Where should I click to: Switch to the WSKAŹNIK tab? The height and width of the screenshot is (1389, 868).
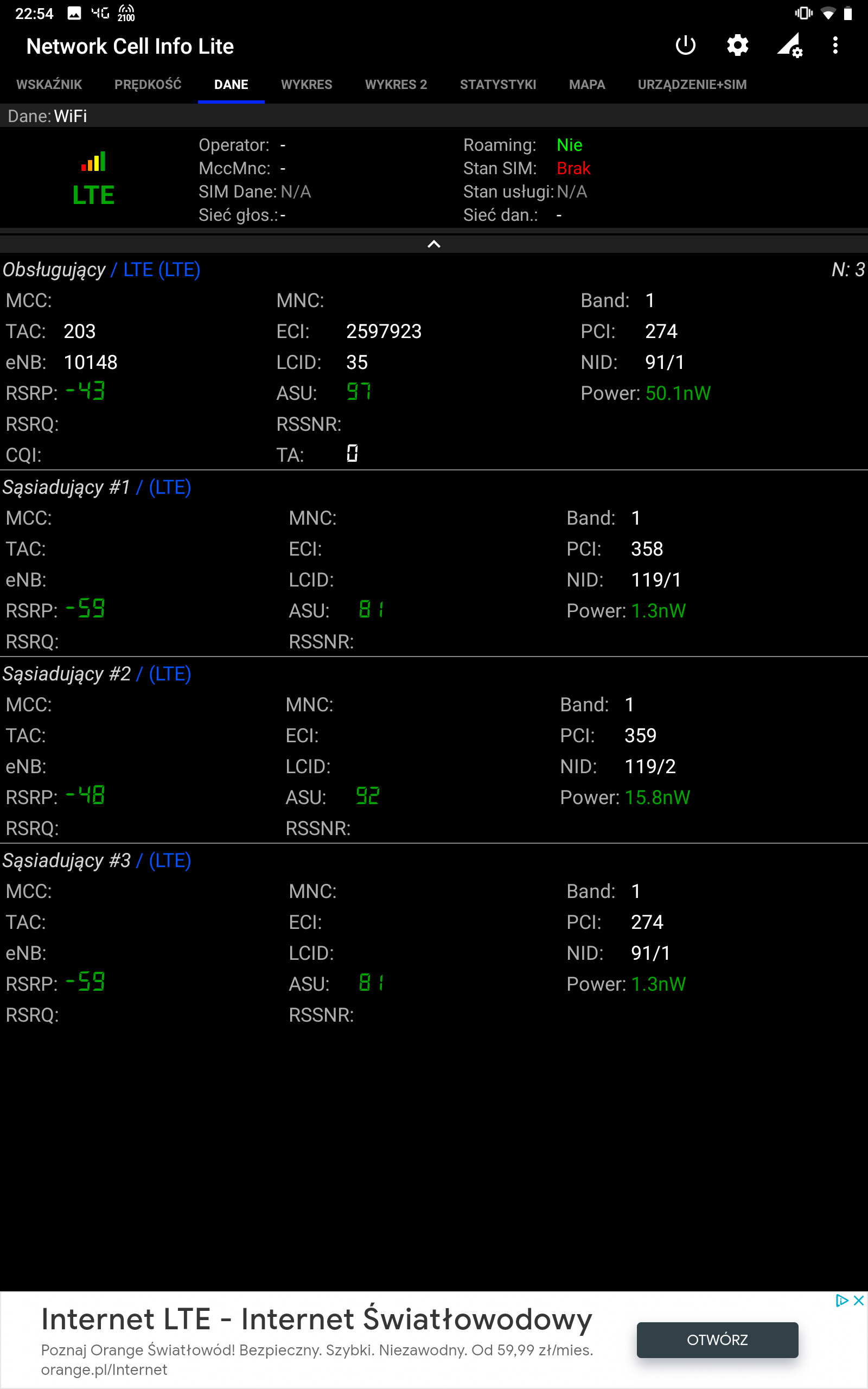49,85
